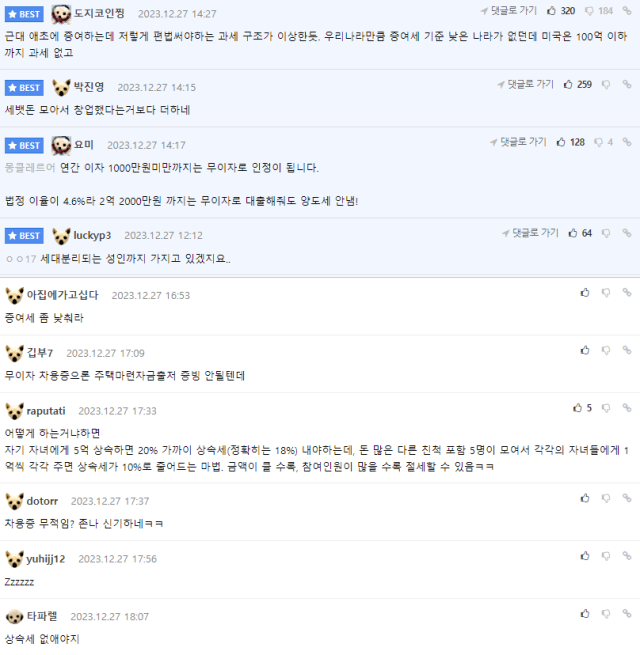Viewport: 640px width, 655px height.
Task: Like 도지코인찡's best comment
Action: click(550, 10)
